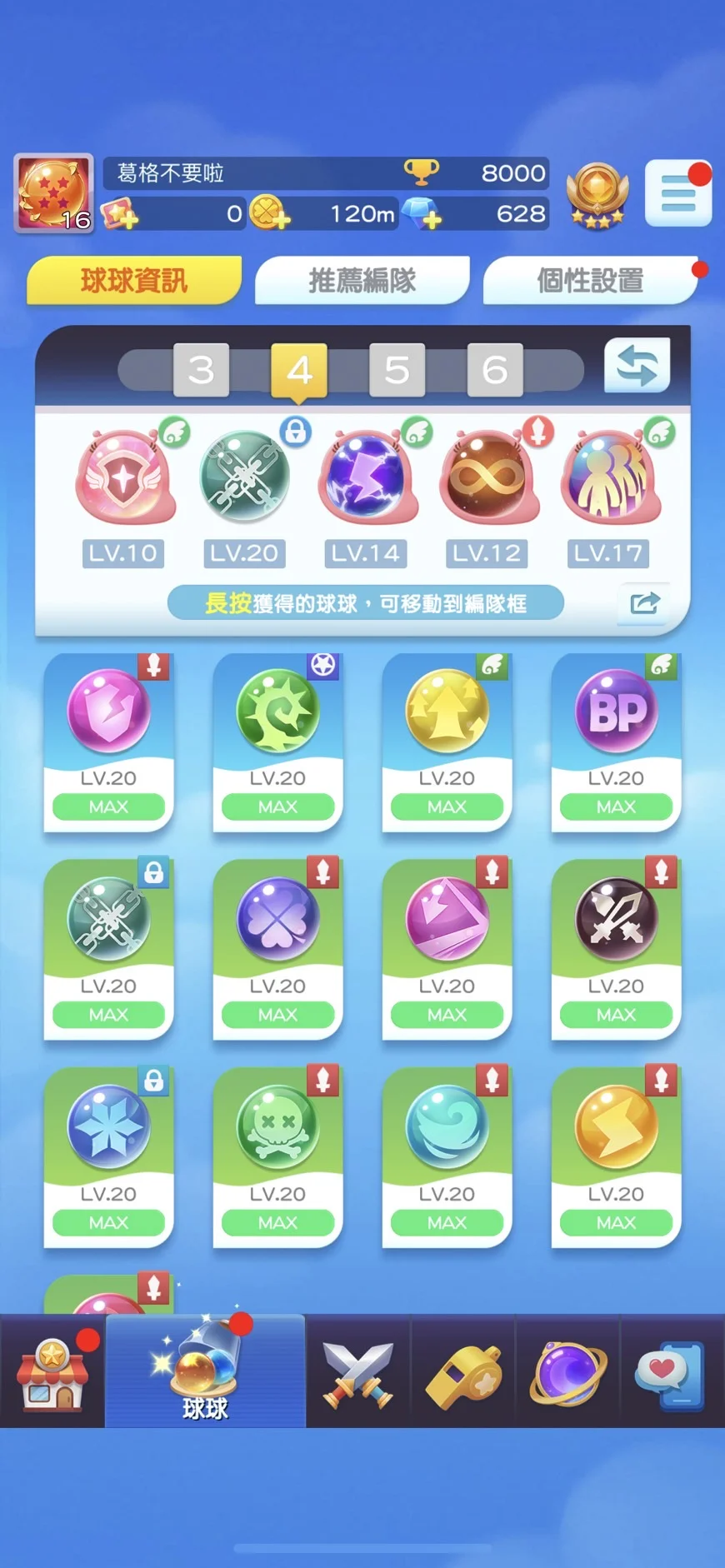Screen dimensions: 725x1568
Task: Add gold with the coin plus icon
Action: [270, 214]
